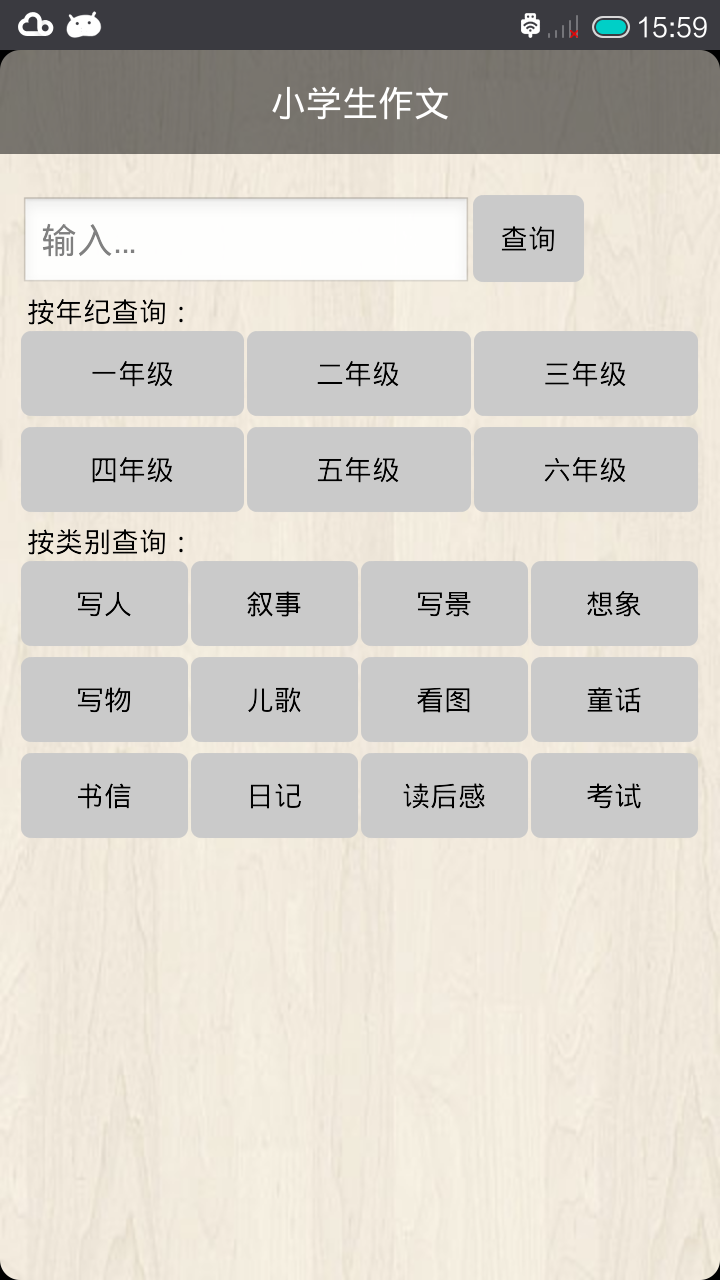View 日记 essays
This screenshot has width=720, height=1280.
[x=274, y=796]
